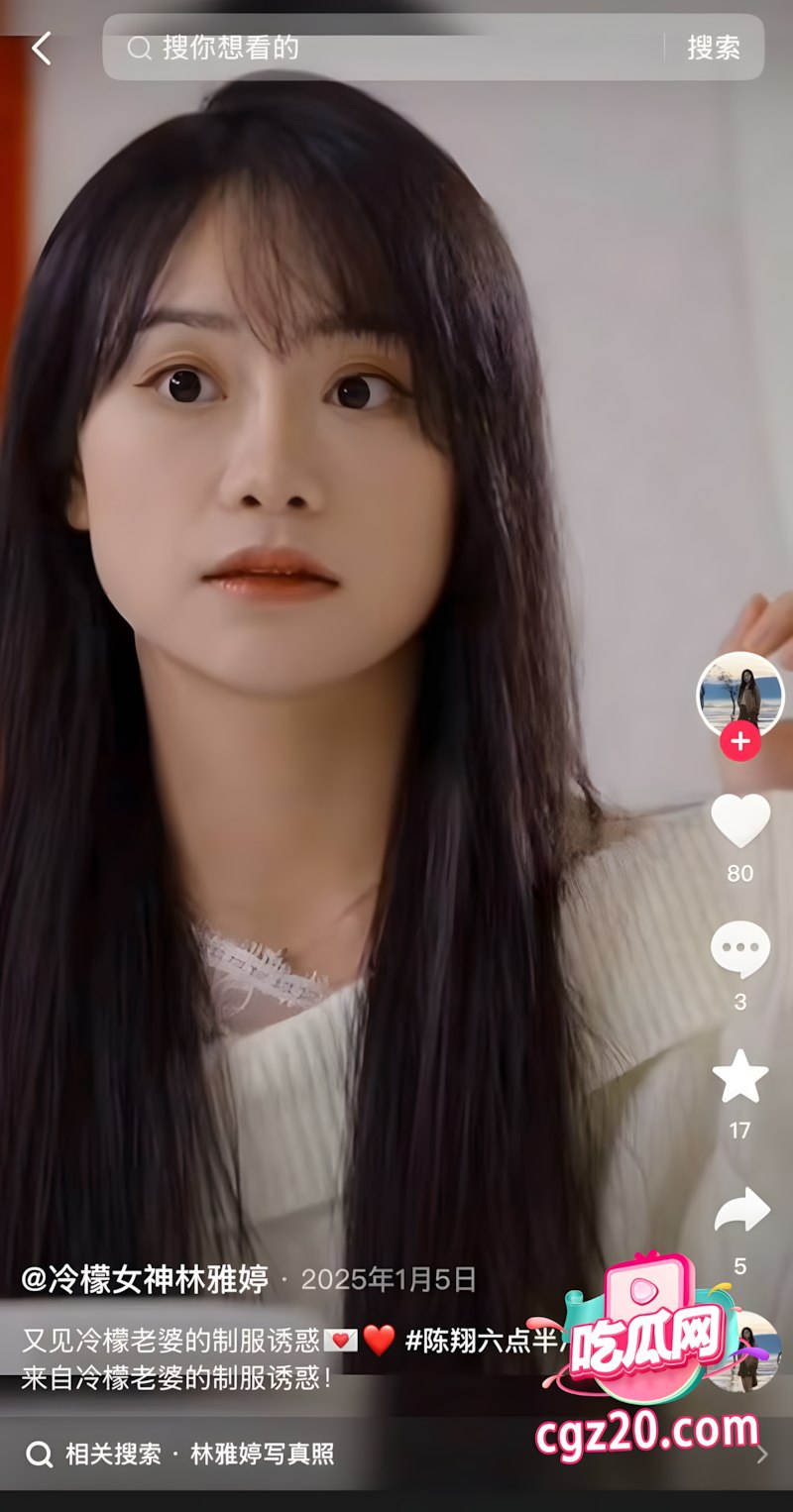
Task: Share this video via the arrow
Action: [741, 1211]
